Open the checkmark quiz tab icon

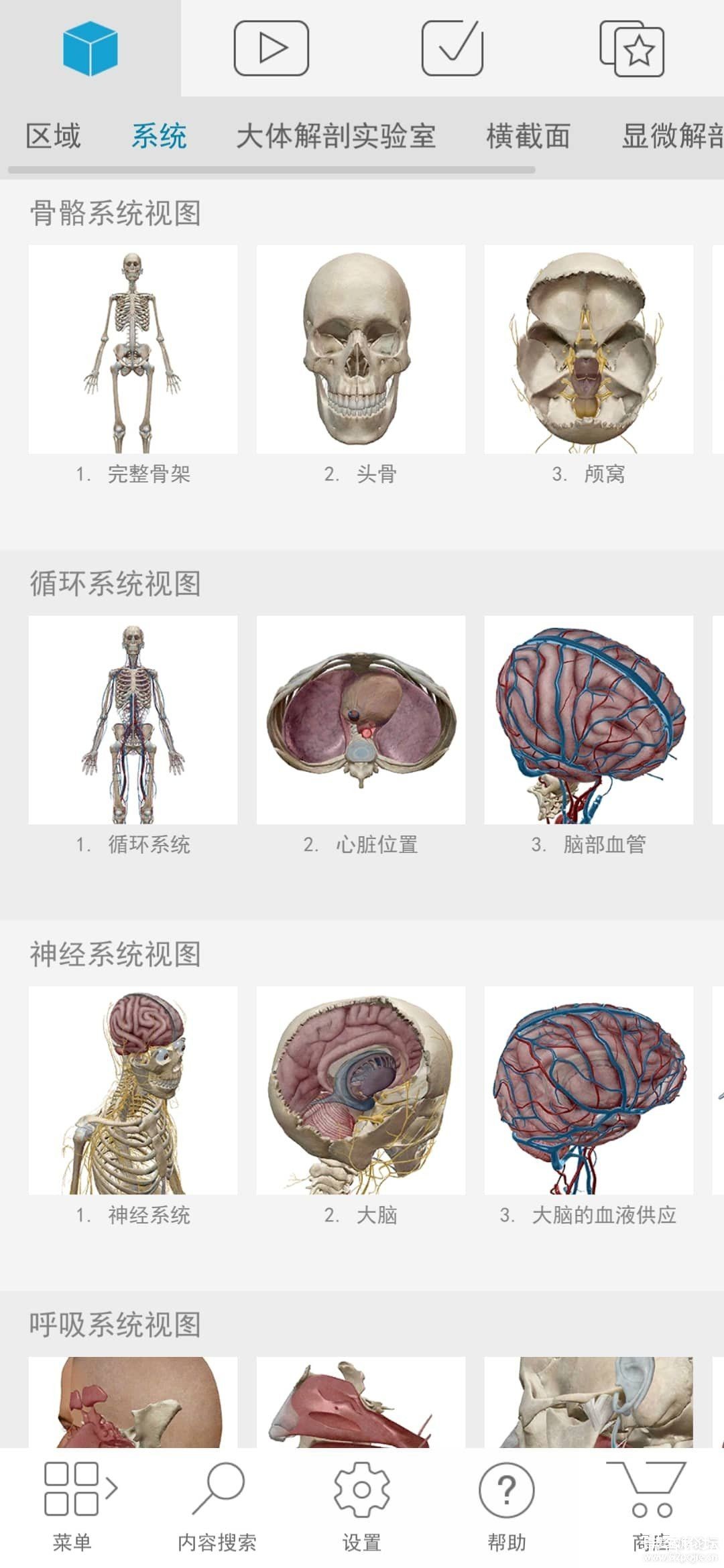point(452,48)
